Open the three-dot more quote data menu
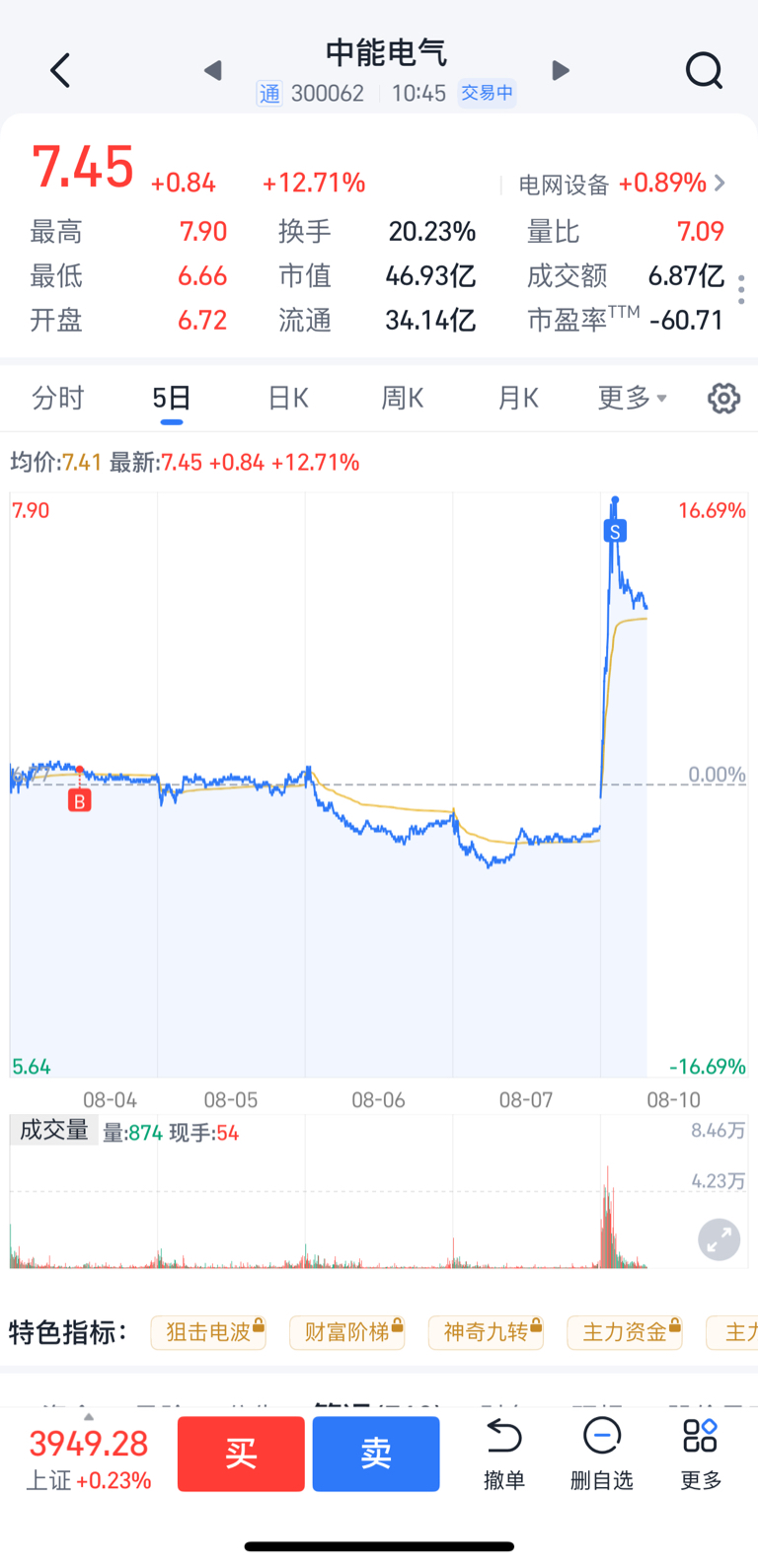Screen dimensions: 759x1568 tap(741, 289)
